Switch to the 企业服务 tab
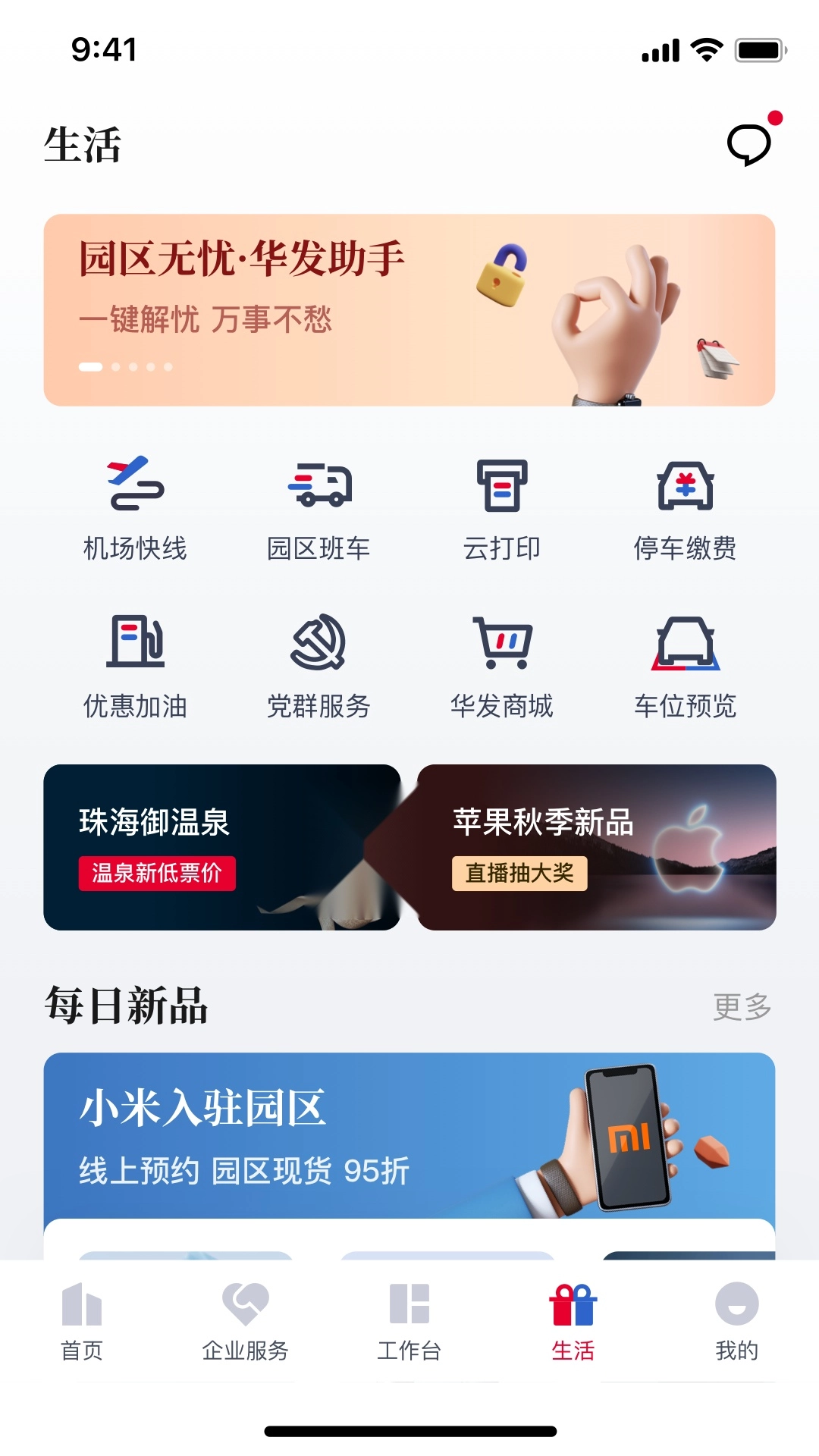This screenshot has width=819, height=1456. pyautogui.click(x=245, y=1321)
